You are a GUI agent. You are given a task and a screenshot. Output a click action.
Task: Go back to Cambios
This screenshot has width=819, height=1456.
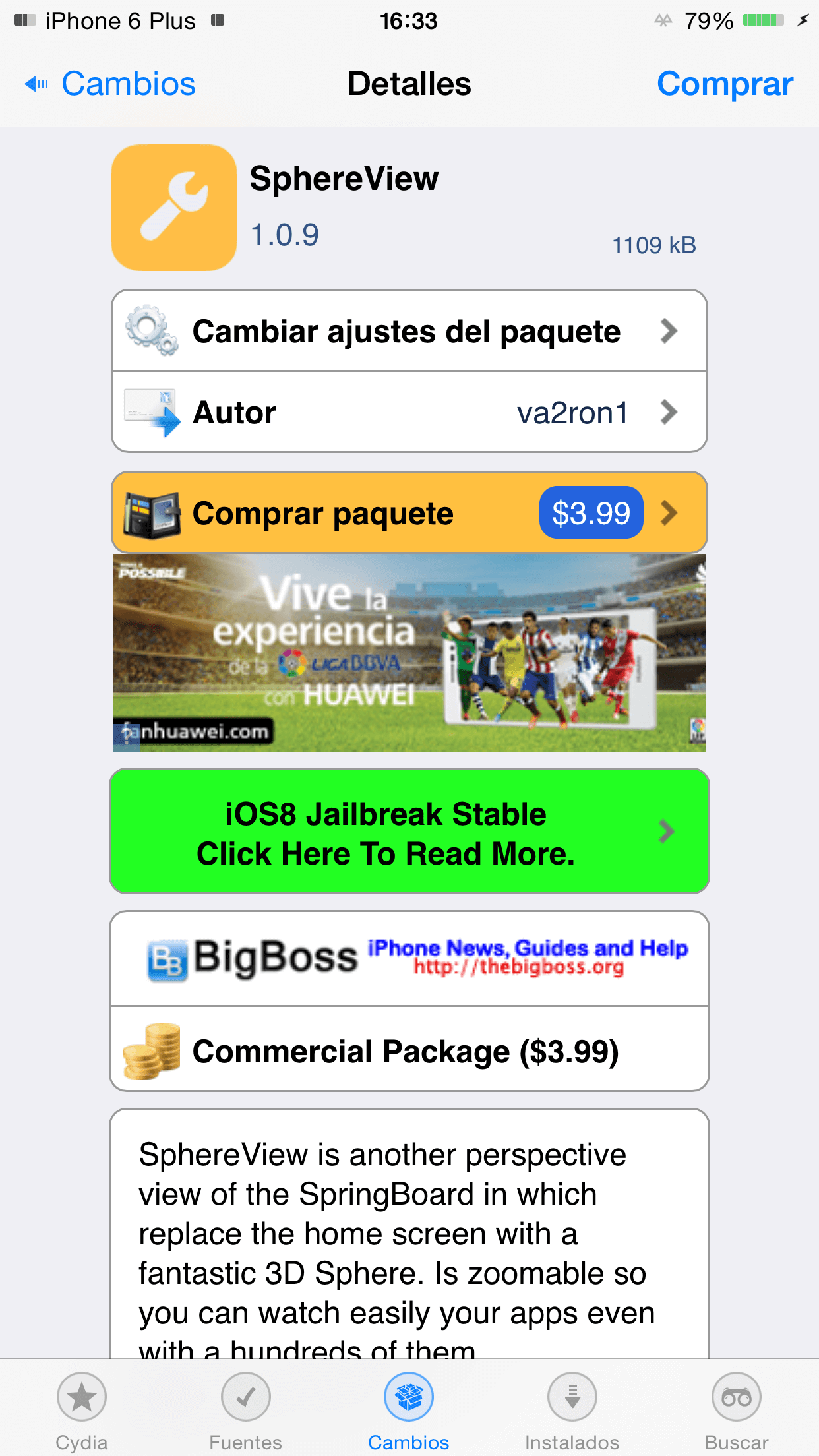111,84
